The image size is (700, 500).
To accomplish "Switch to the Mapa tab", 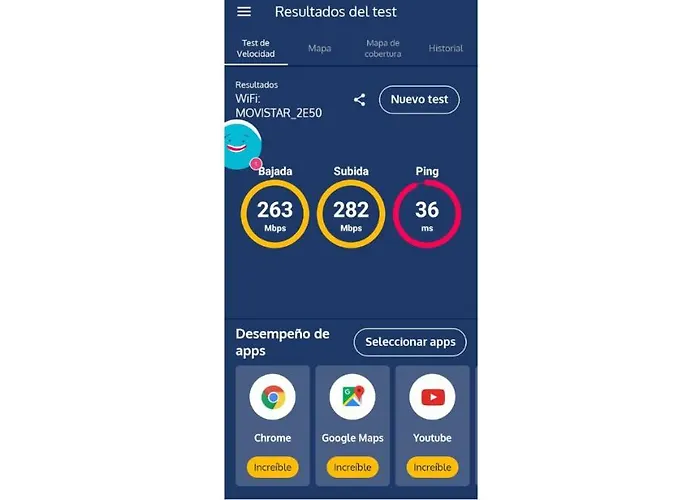I will [x=320, y=48].
